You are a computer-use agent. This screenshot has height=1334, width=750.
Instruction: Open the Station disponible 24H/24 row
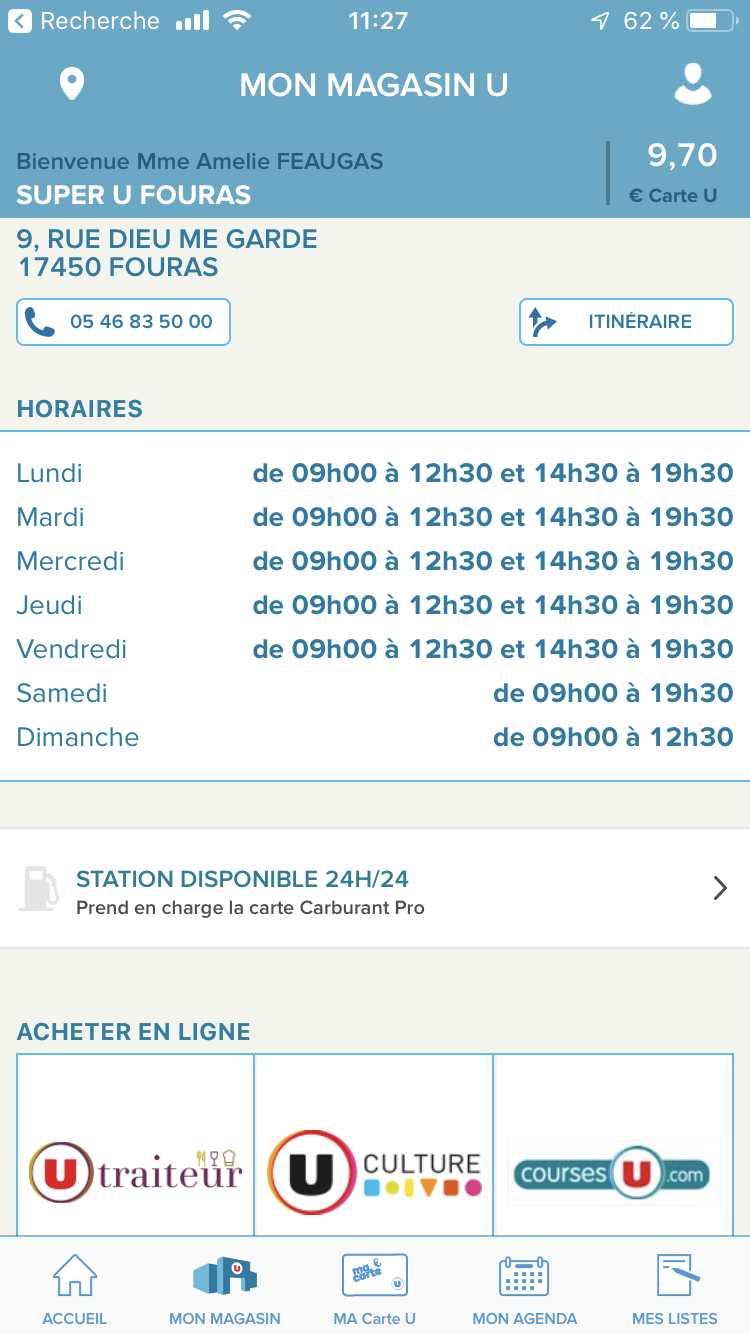(x=375, y=888)
